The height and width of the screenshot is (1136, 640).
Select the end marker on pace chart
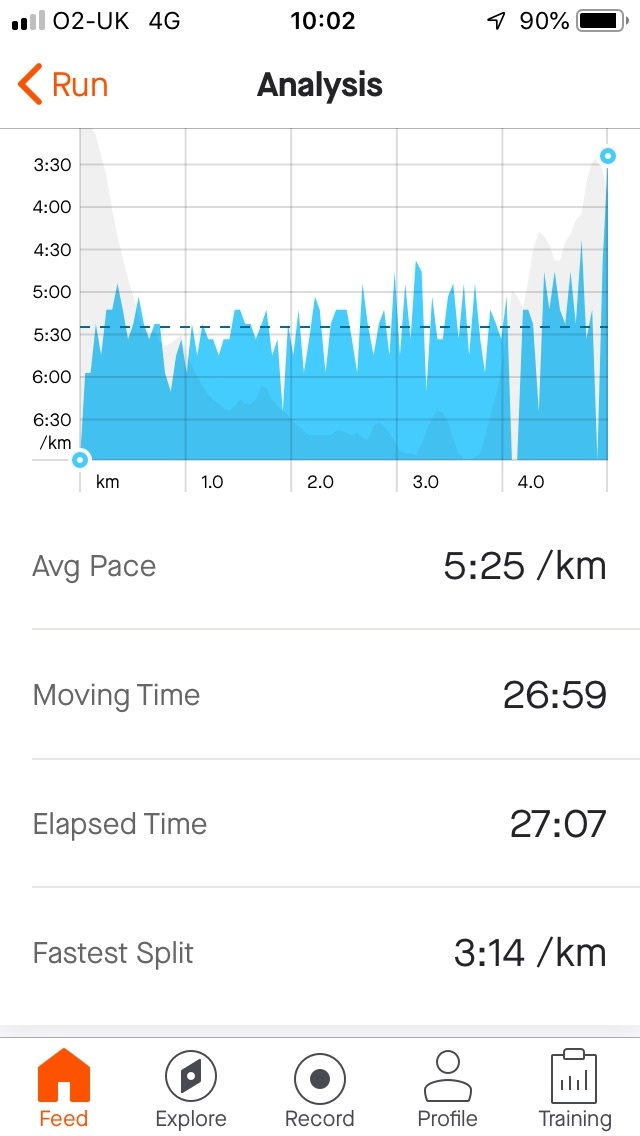coord(608,155)
